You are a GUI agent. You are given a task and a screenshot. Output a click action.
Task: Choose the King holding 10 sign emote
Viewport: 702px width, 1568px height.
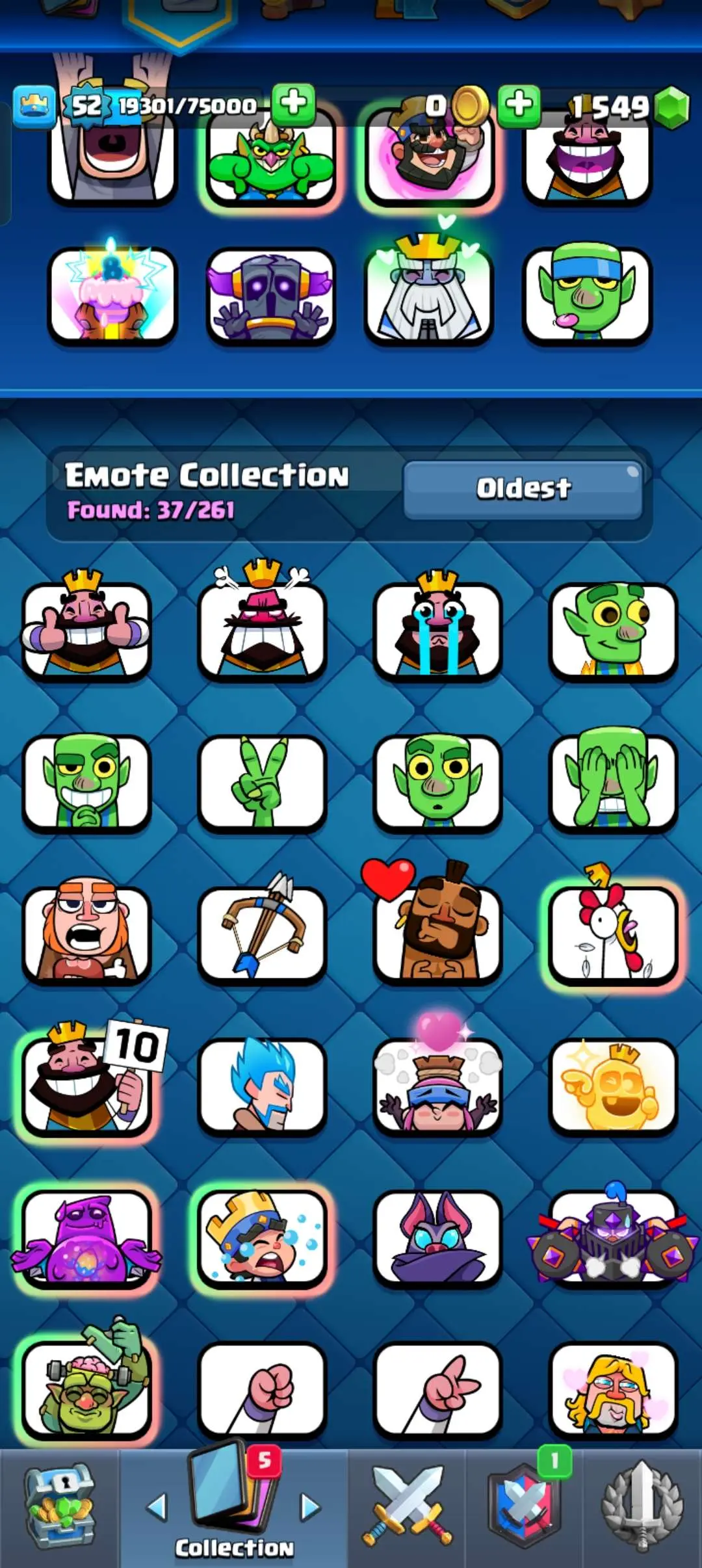pos(86,1084)
